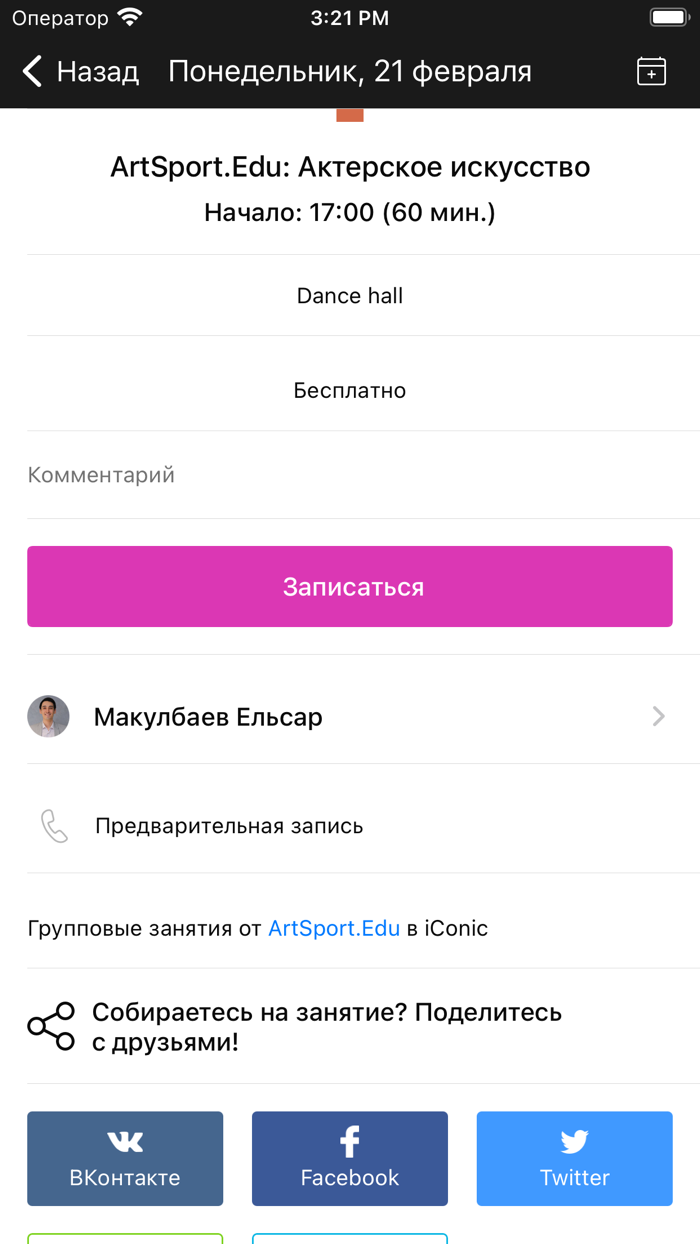The height and width of the screenshot is (1244, 700).
Task: Open trainer Макулбаев Ельсар profile
Action: coord(349,717)
